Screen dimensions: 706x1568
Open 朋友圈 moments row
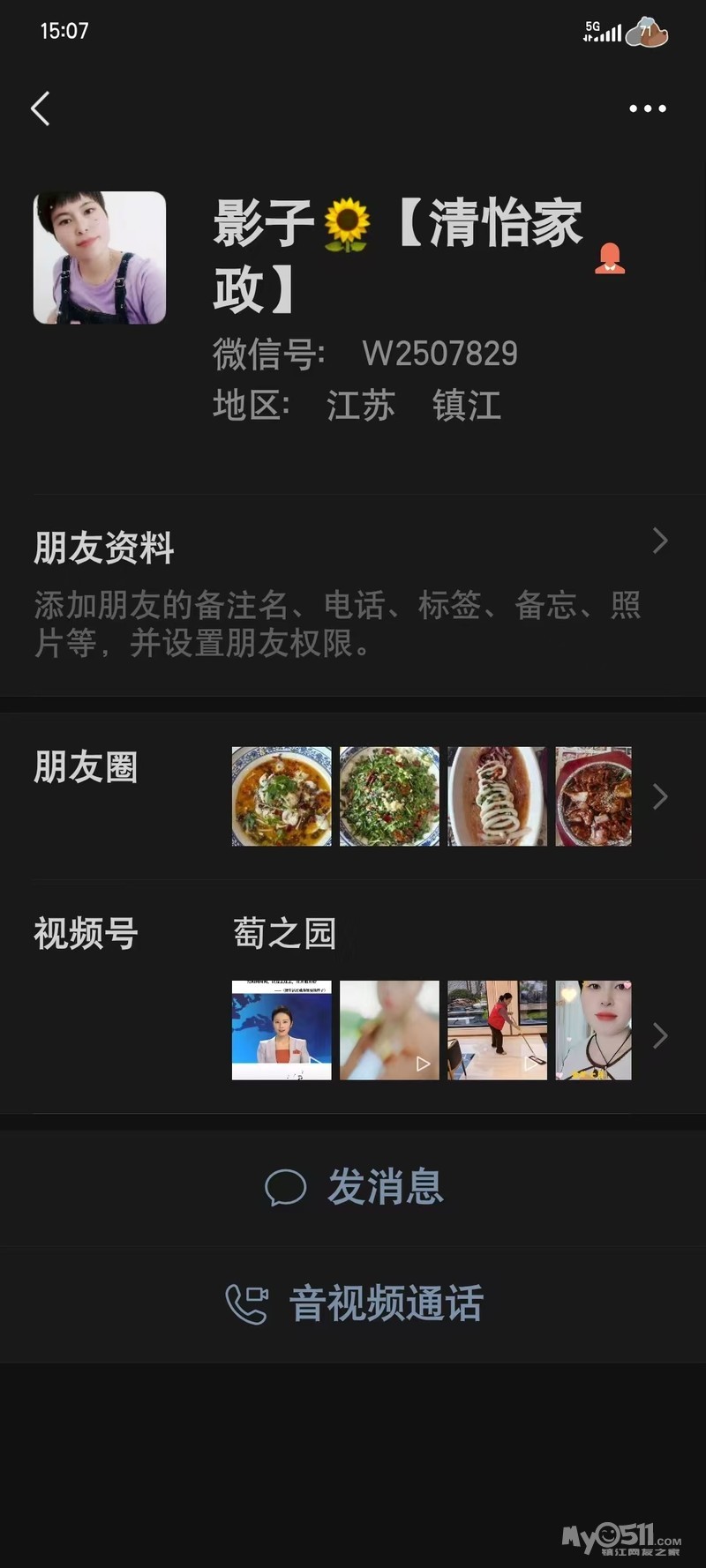pyautogui.click(x=351, y=795)
